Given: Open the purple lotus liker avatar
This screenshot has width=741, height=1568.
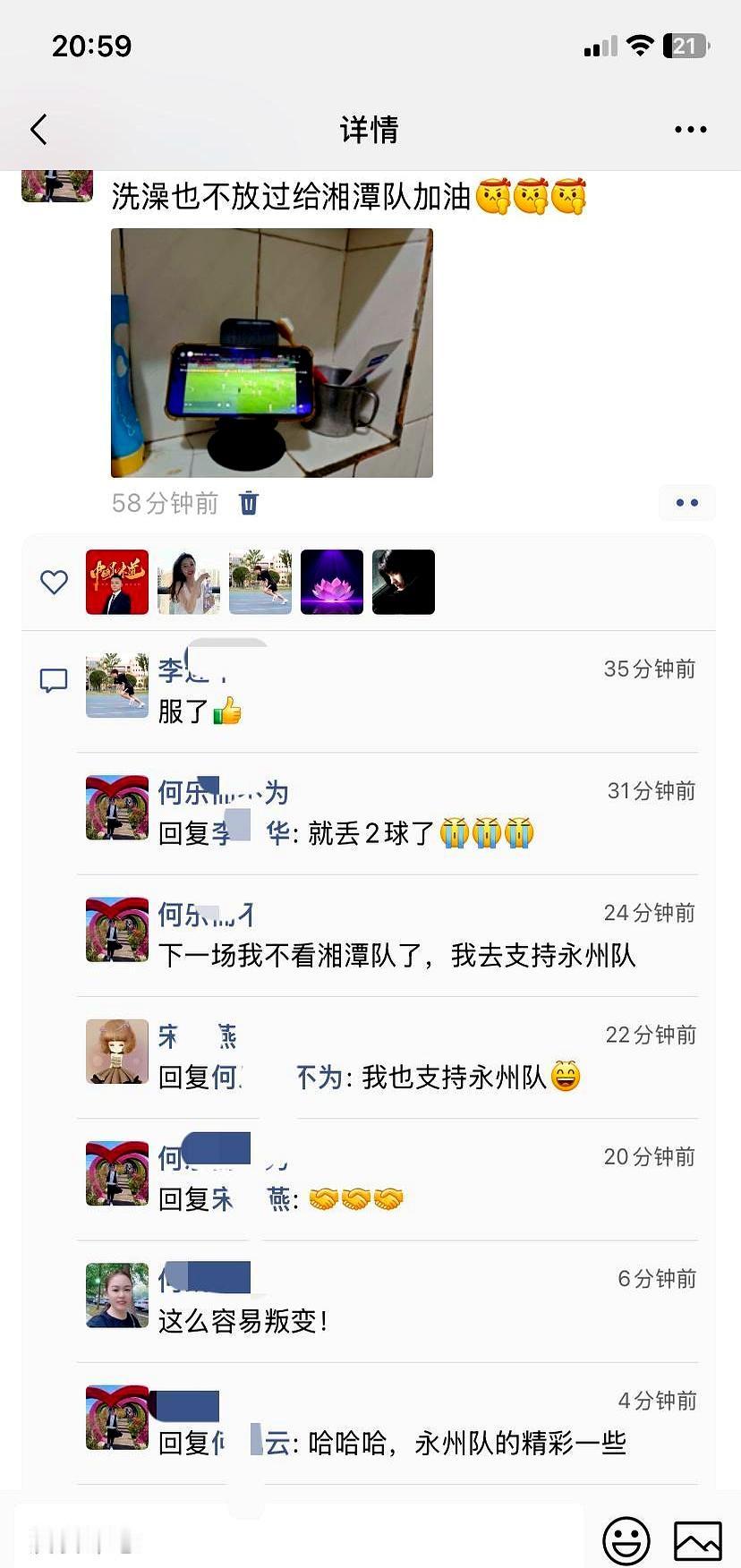Looking at the screenshot, I should point(331,582).
